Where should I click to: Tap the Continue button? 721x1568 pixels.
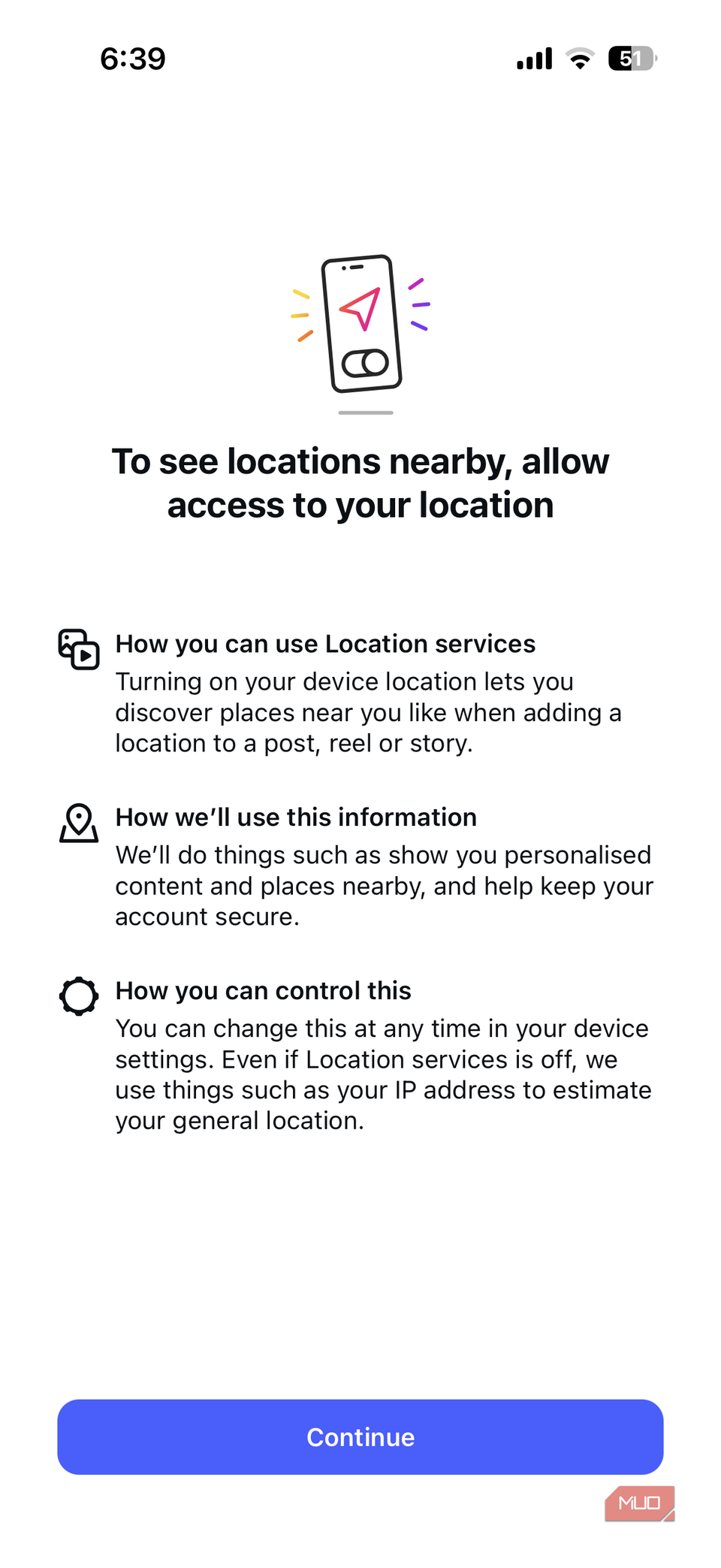(360, 1437)
